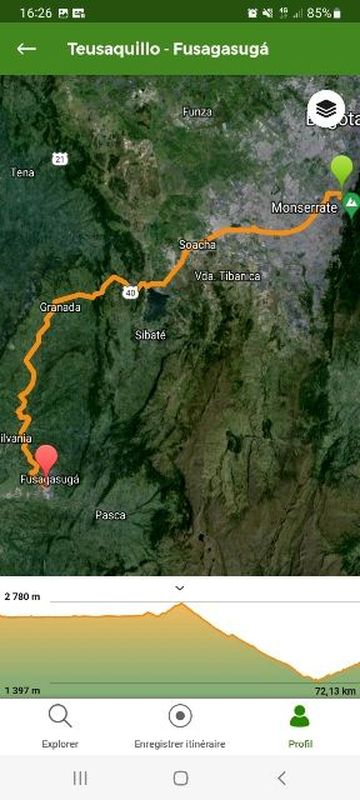The width and height of the screenshot is (360, 800).
Task: Open the recent apps view
Action: pyautogui.click(x=80, y=778)
